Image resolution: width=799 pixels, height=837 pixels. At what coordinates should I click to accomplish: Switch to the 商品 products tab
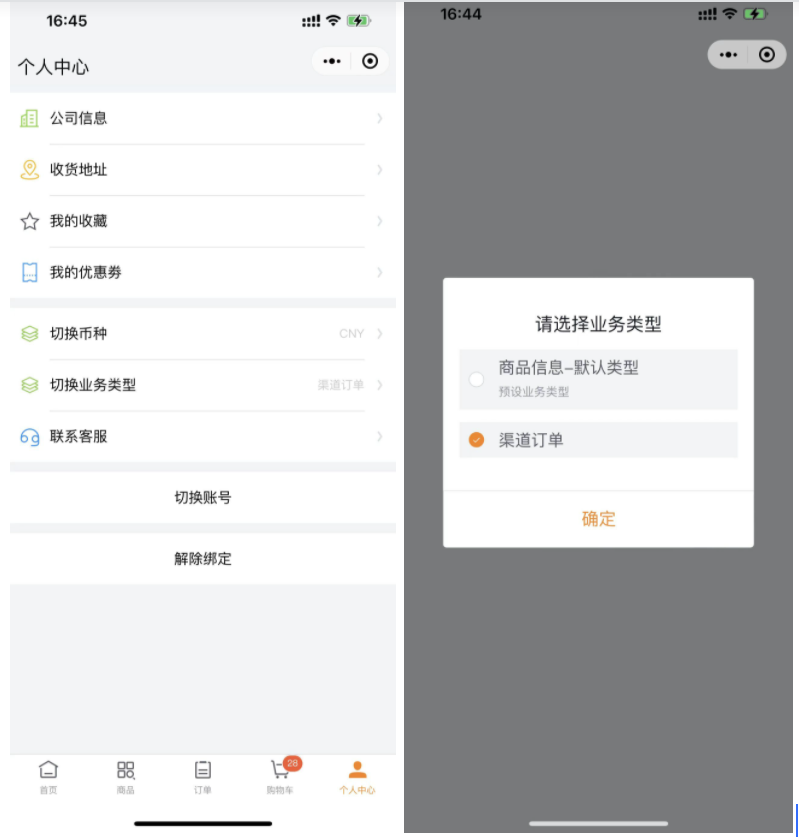coord(125,777)
